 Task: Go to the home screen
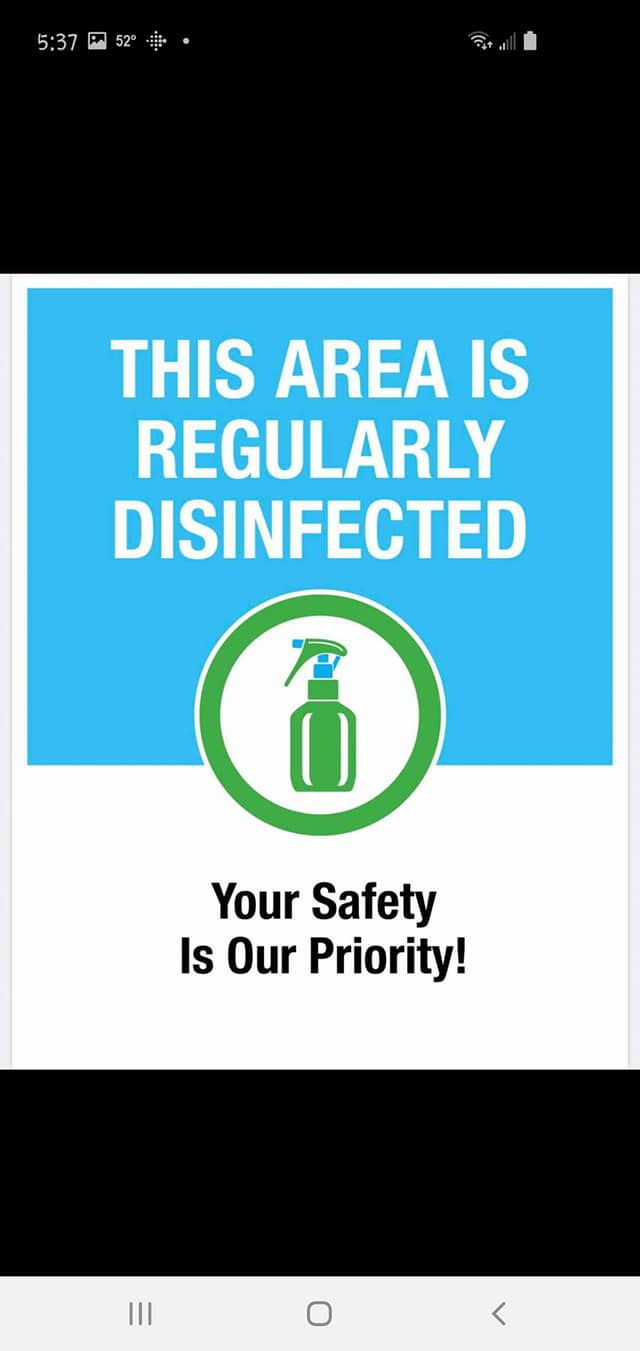[319, 1313]
